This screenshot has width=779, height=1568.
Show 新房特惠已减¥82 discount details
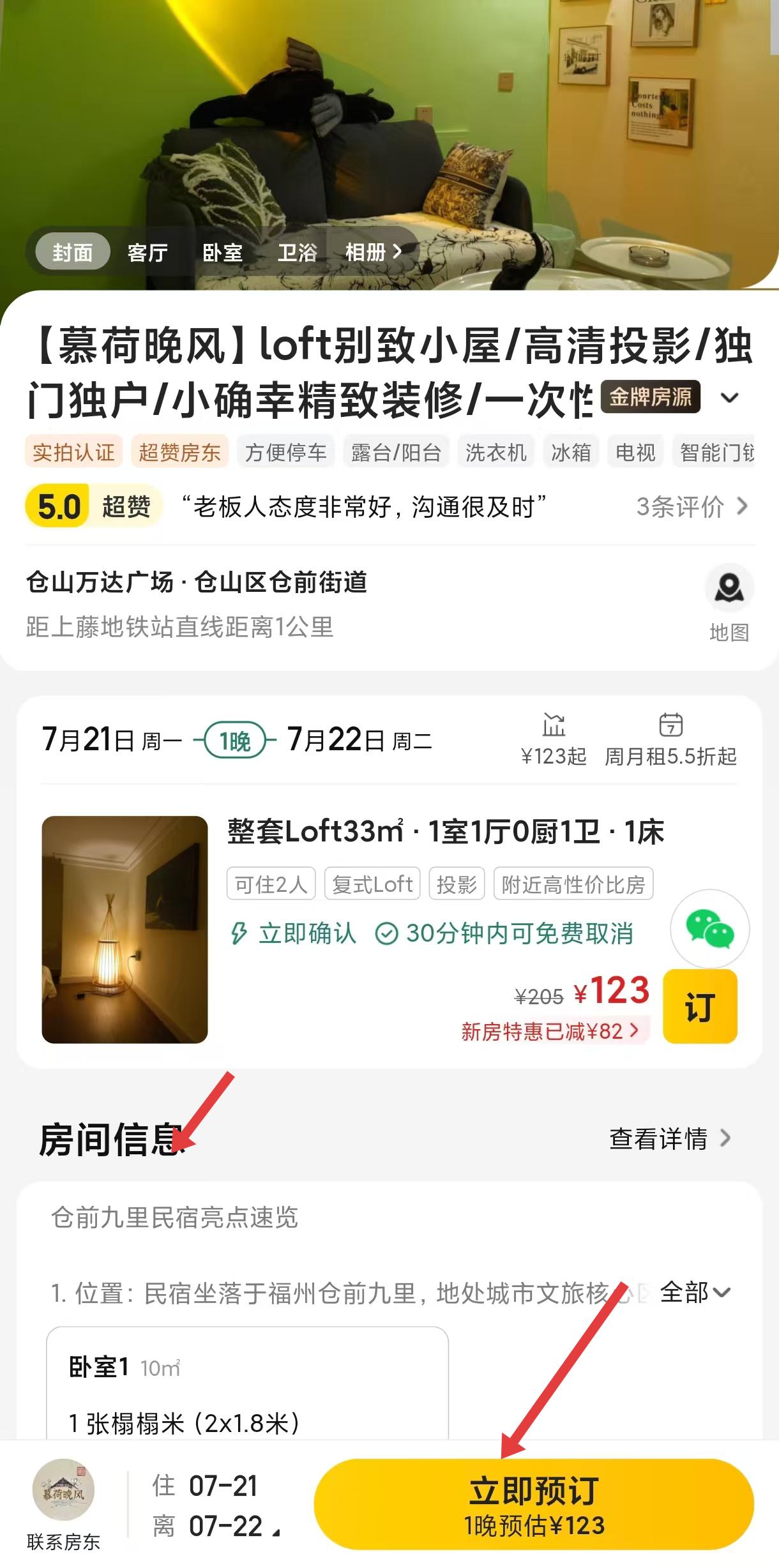[550, 1031]
